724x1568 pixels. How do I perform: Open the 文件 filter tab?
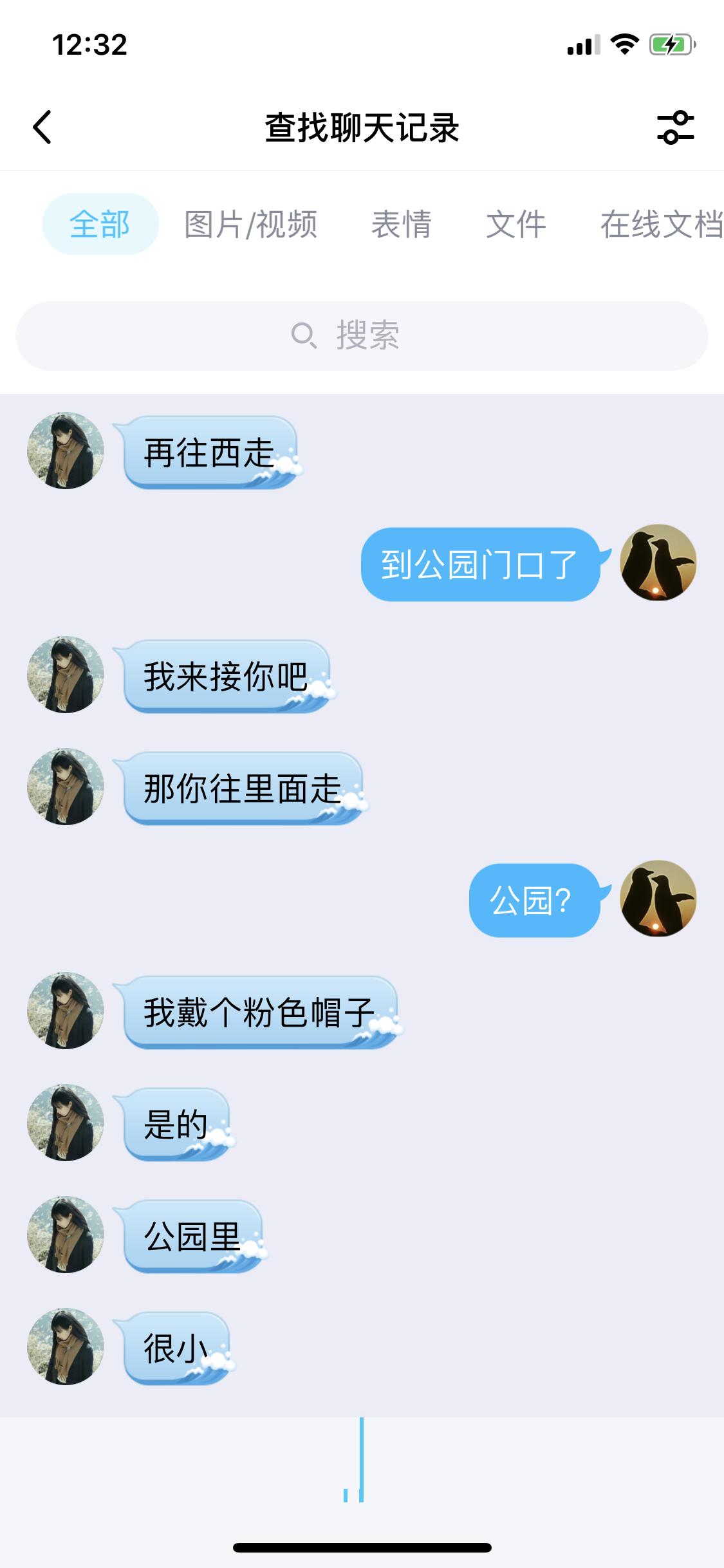click(x=516, y=224)
